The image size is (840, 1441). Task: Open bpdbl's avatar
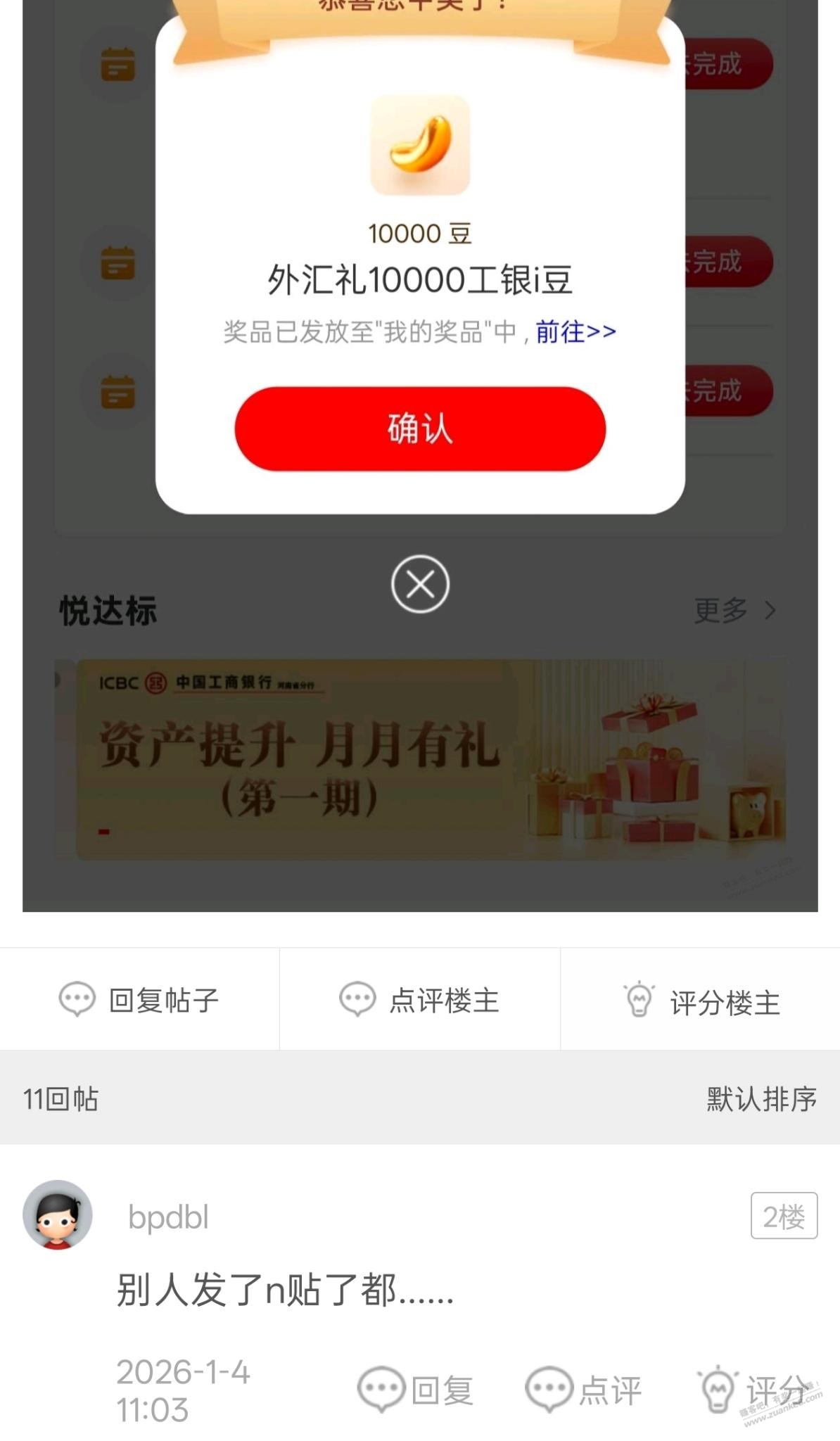(x=58, y=1215)
